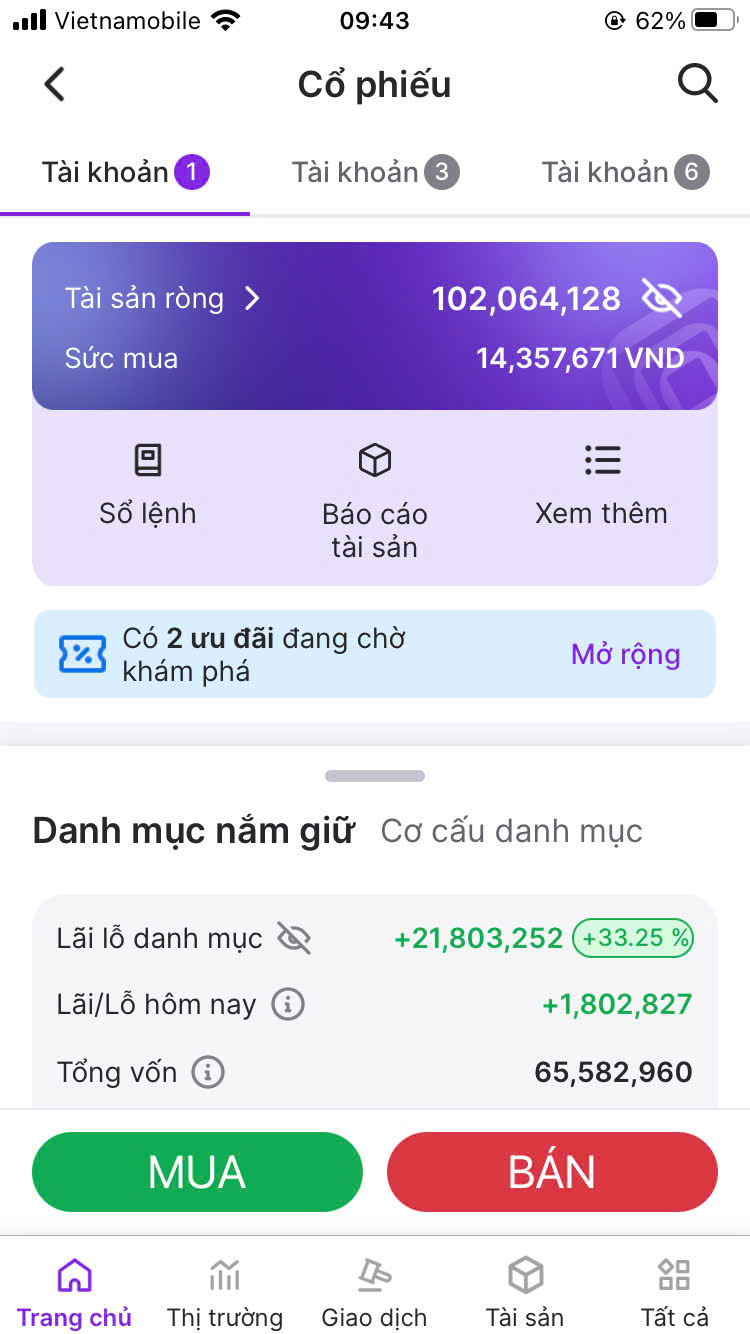Tap the green MUA button
Viewport: 750px width, 1334px height.
pos(197,1172)
